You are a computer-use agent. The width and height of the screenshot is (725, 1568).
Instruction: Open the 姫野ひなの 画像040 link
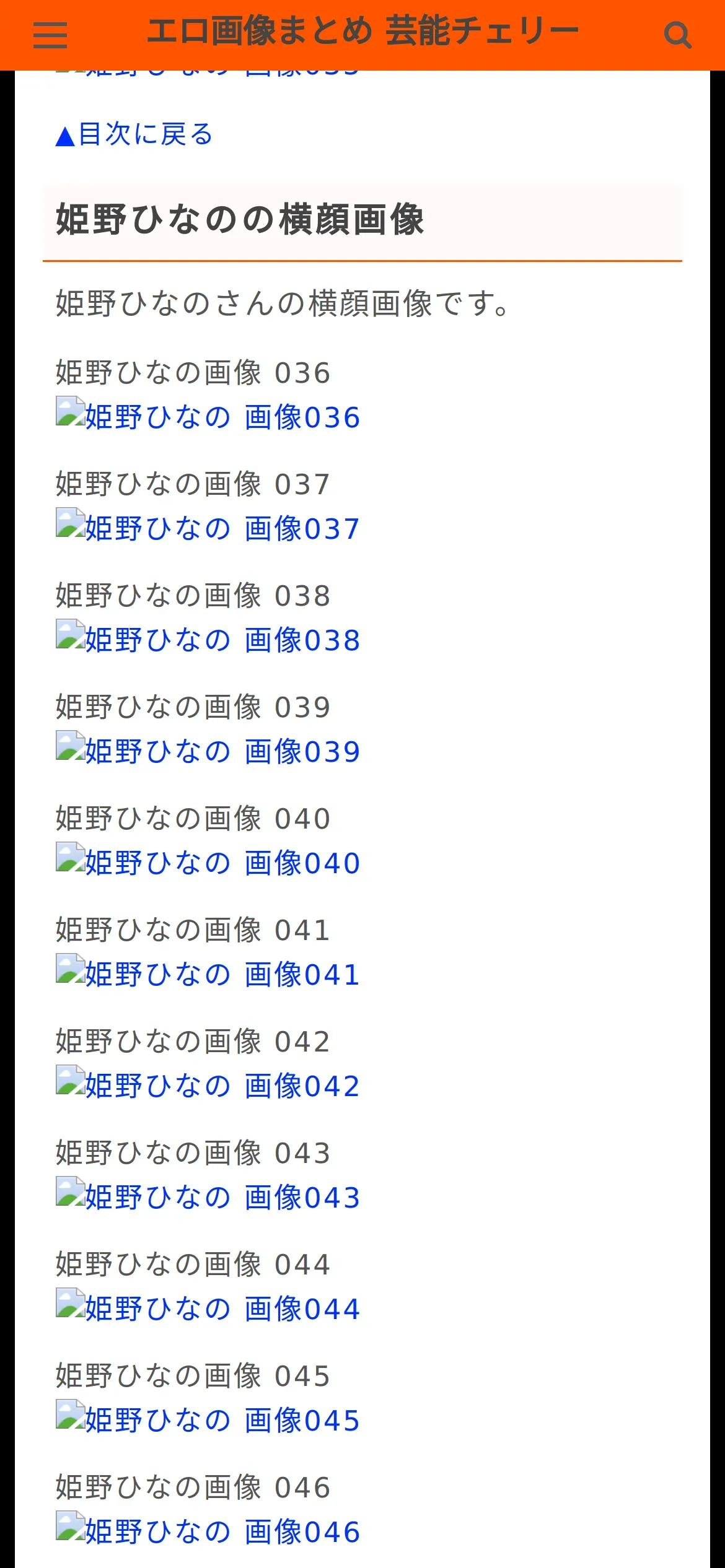point(208,863)
